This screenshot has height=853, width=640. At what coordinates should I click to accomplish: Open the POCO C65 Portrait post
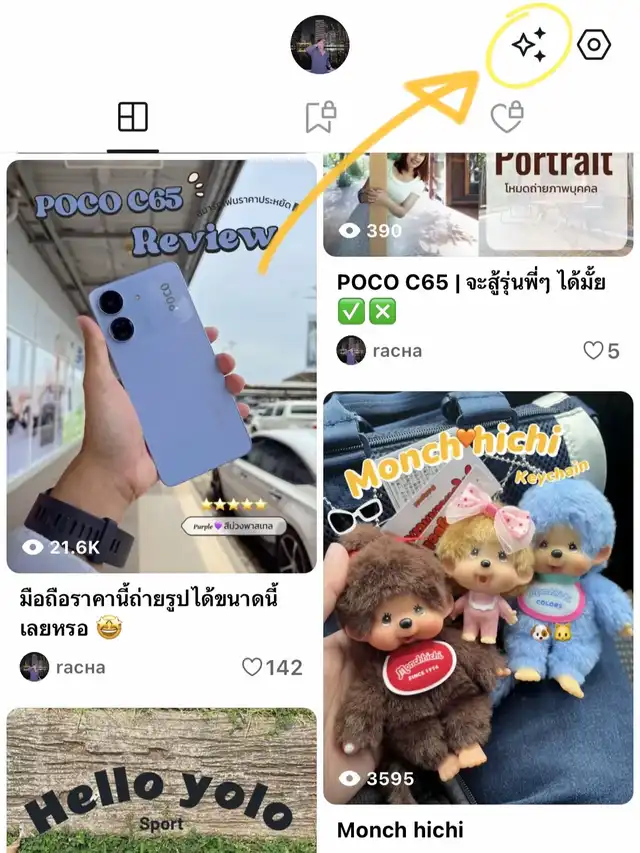pos(478,205)
